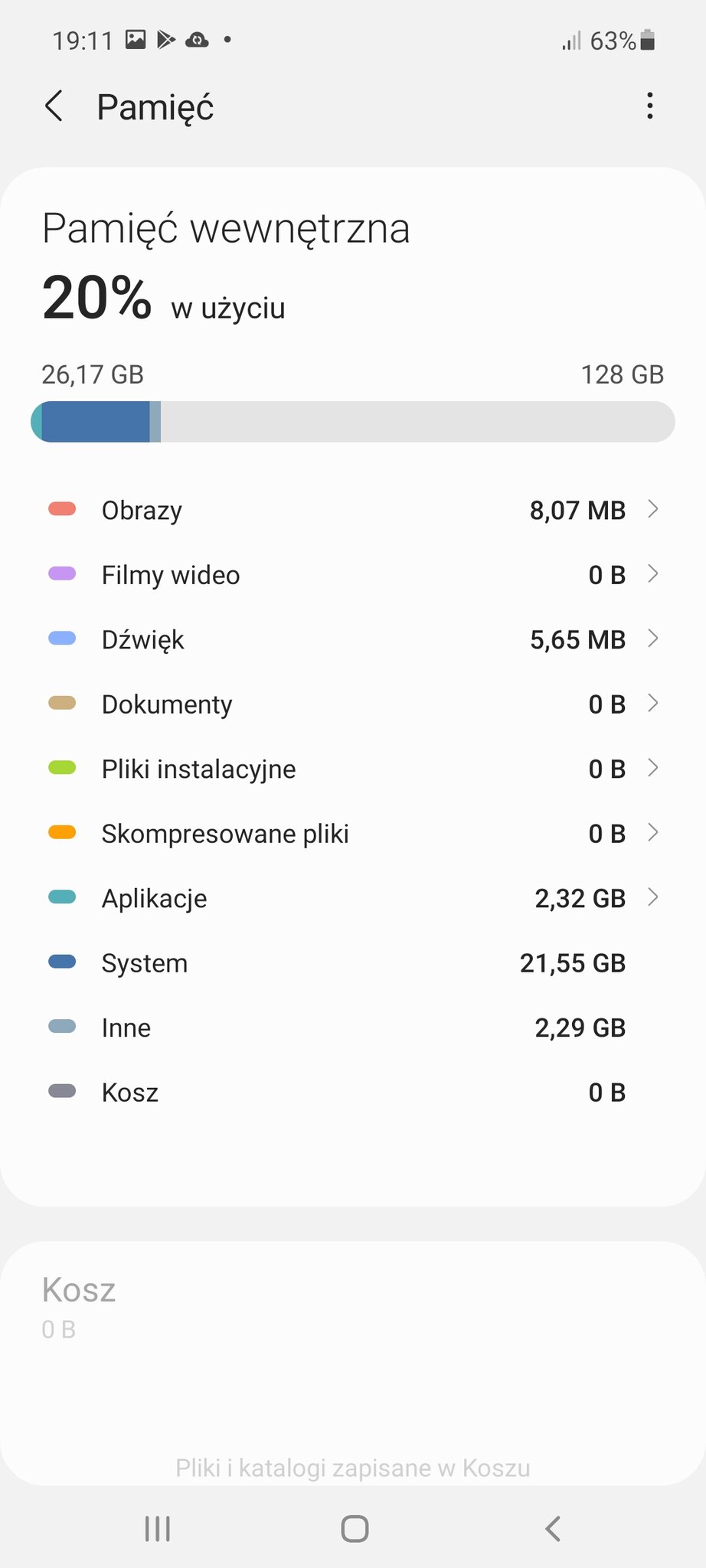Go back from the Pamięć screen
This screenshot has height=1568, width=706.
pos(54,106)
